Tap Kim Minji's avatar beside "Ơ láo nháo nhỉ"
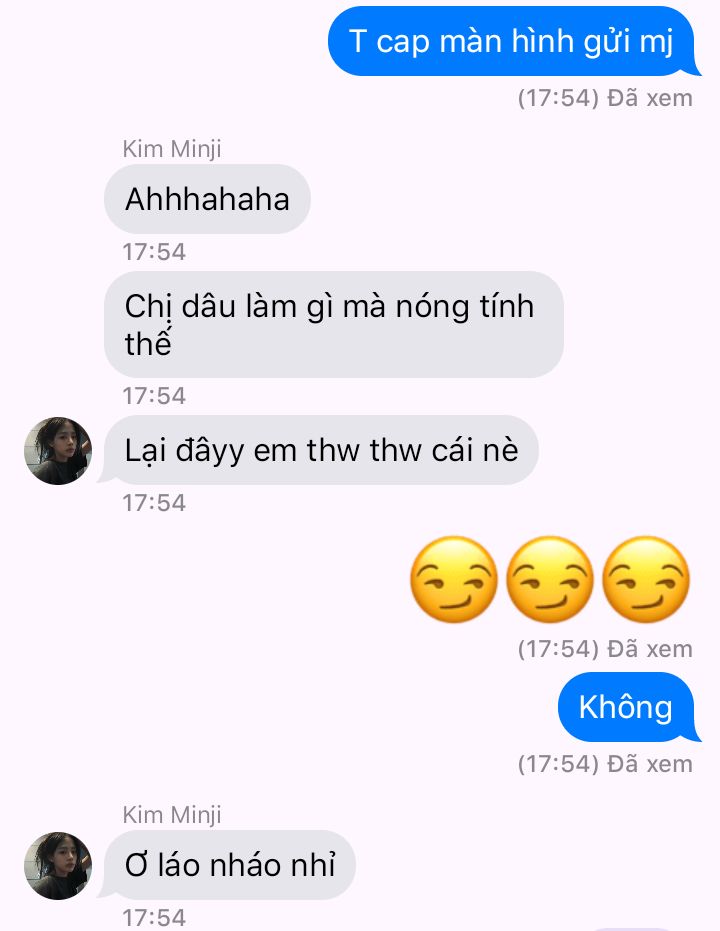Viewport: 720px width, 931px height. (x=58, y=866)
